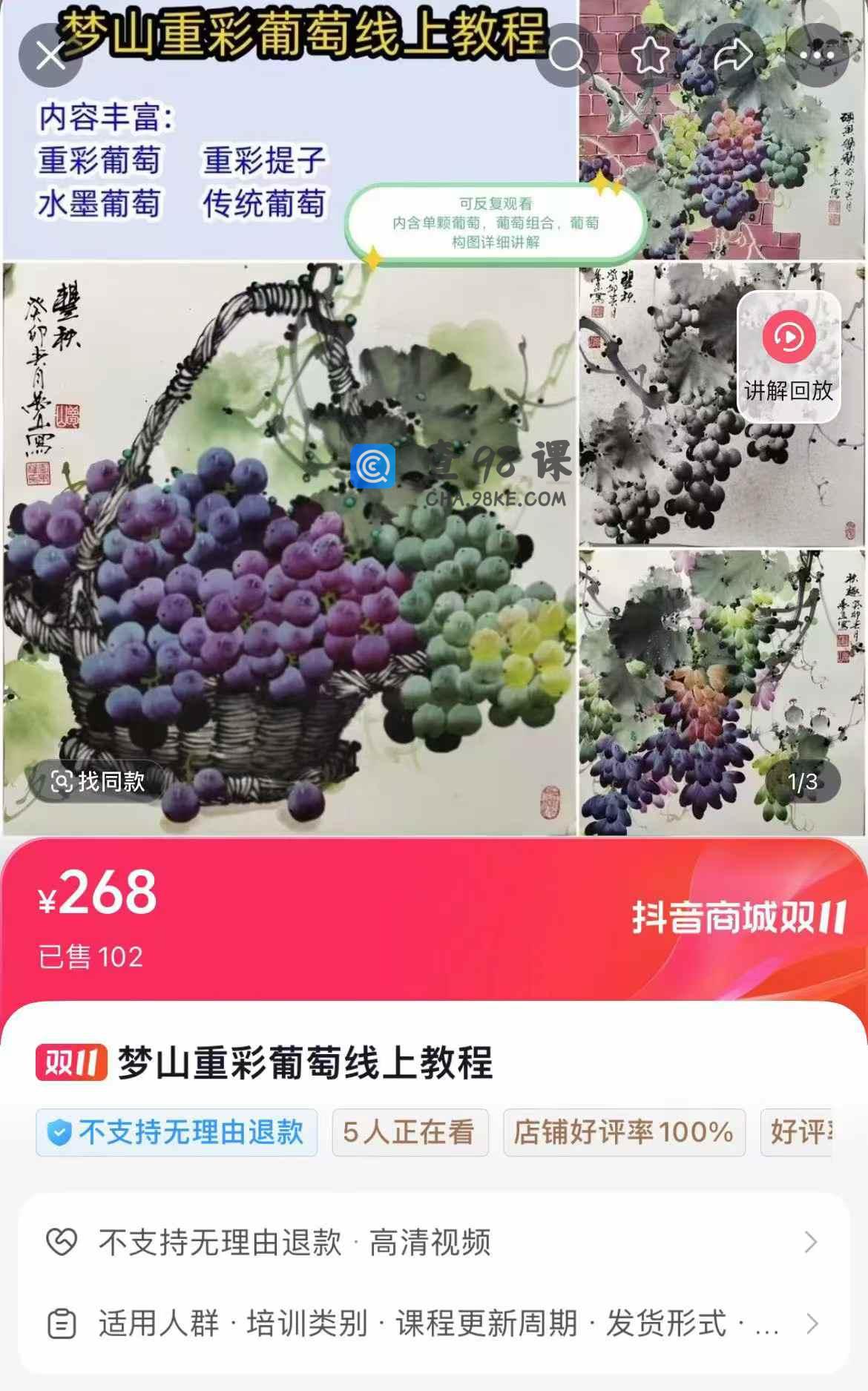
Task: Close the product page
Action: tap(50, 56)
